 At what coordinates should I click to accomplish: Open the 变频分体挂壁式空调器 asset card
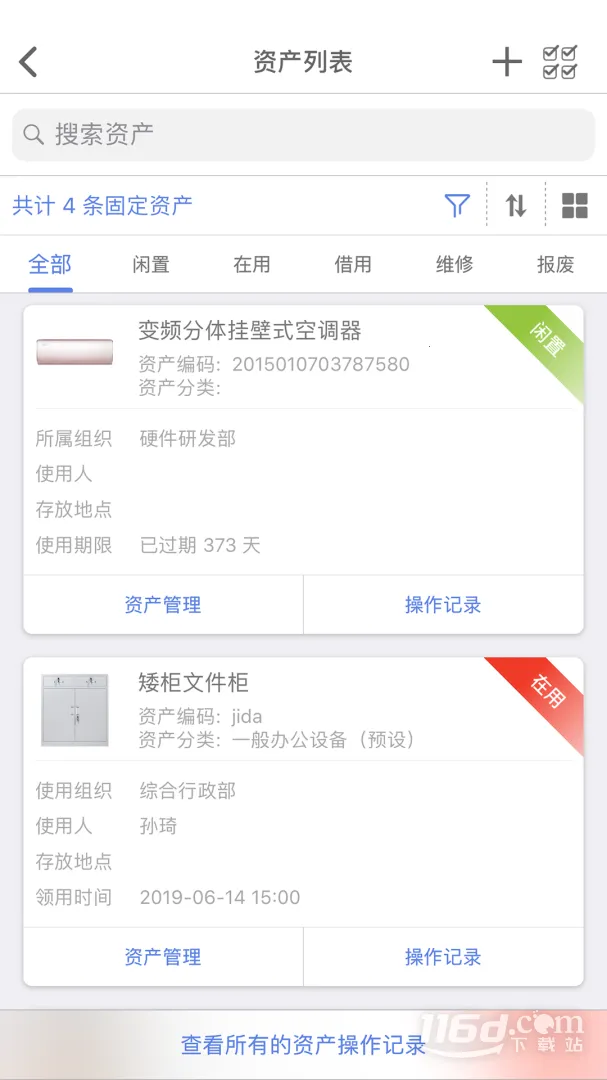click(x=250, y=331)
